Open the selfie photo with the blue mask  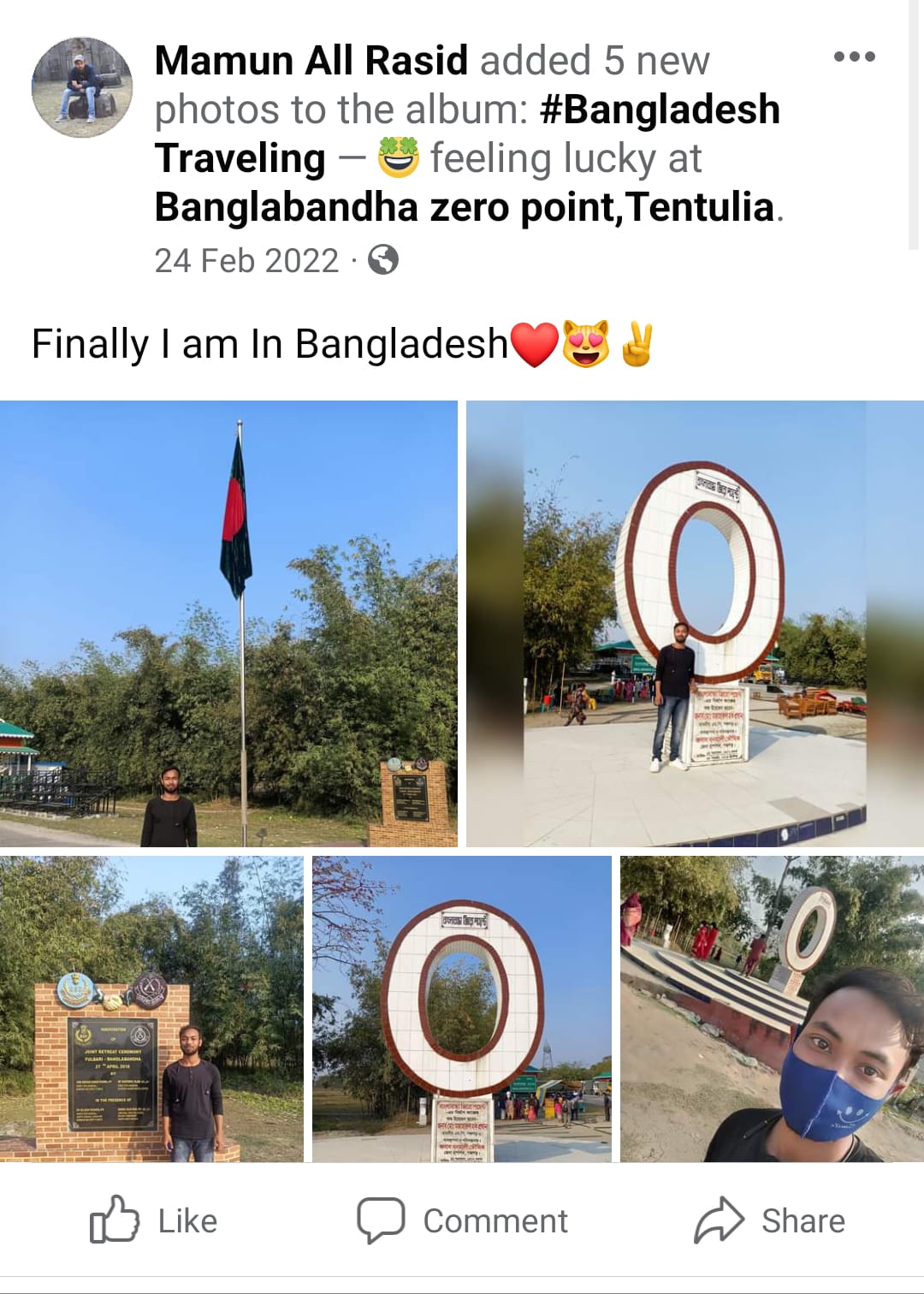click(771, 1008)
